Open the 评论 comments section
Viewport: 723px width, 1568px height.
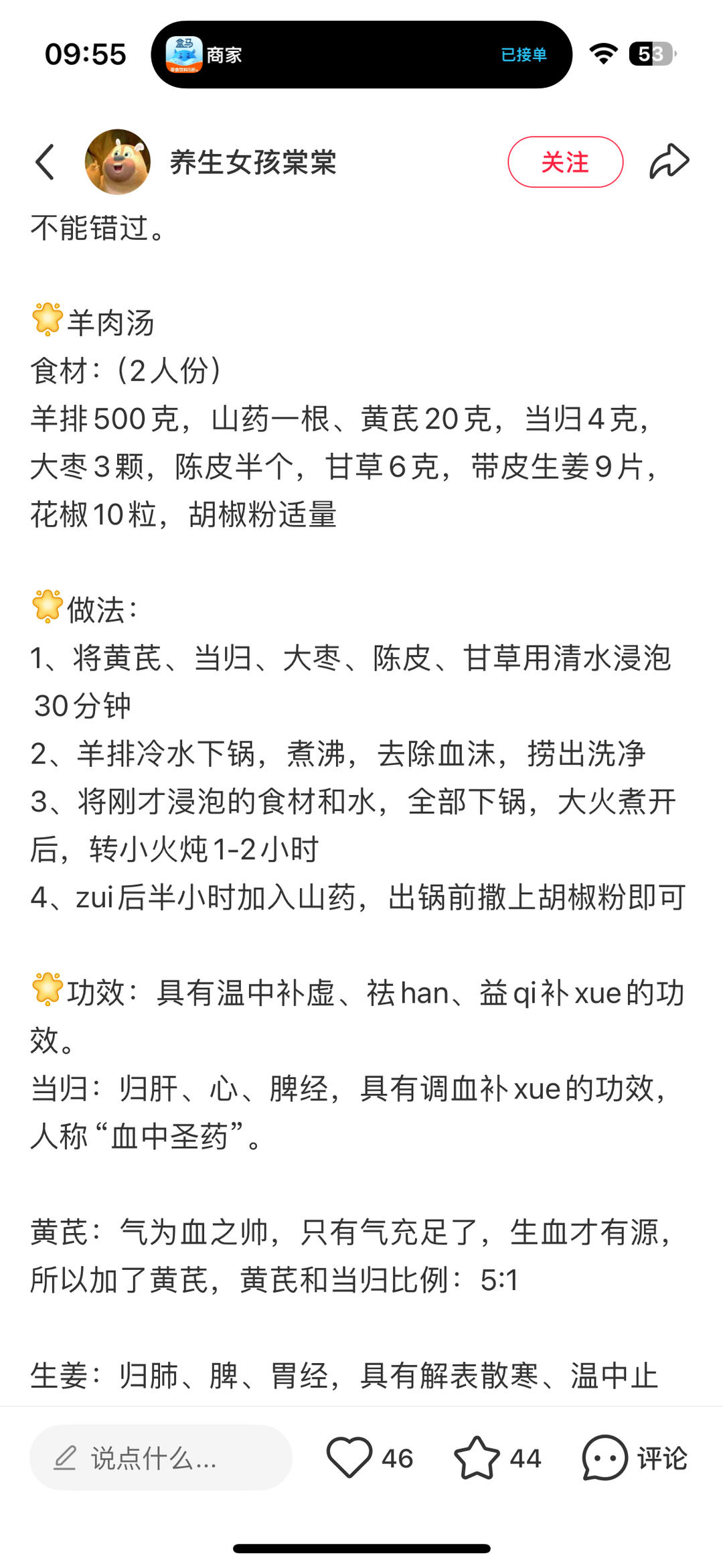coord(634,1458)
